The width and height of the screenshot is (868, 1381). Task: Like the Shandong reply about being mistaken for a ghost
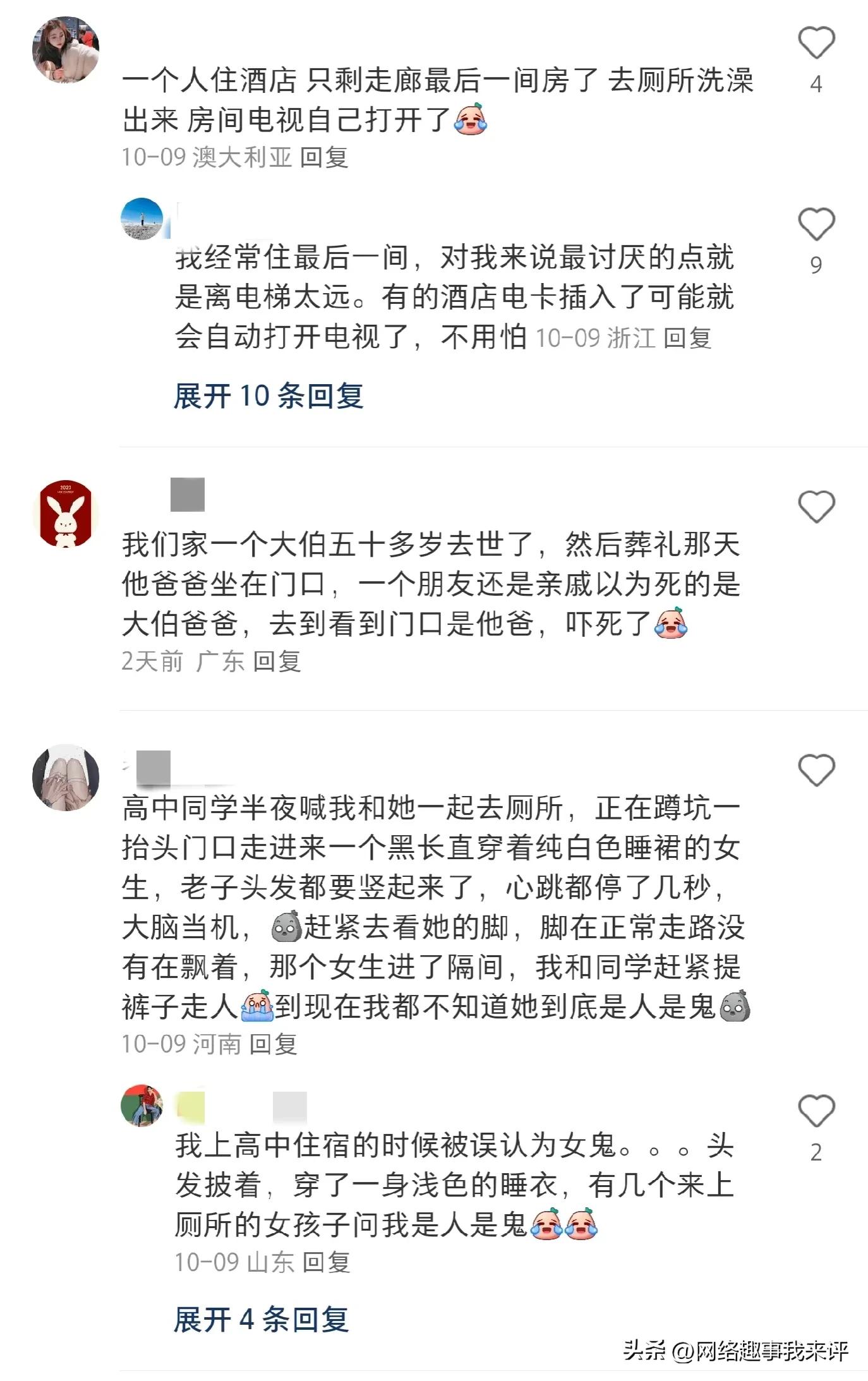click(816, 1111)
